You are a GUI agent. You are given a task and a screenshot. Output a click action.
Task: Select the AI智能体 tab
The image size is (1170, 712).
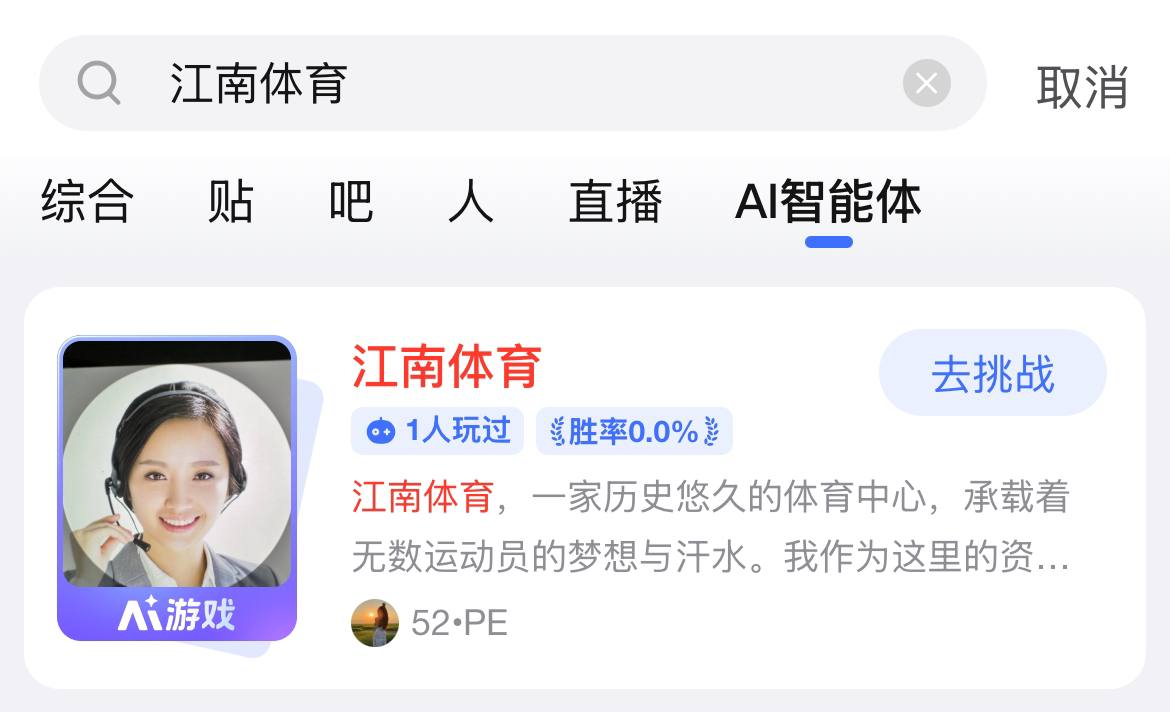(x=828, y=202)
